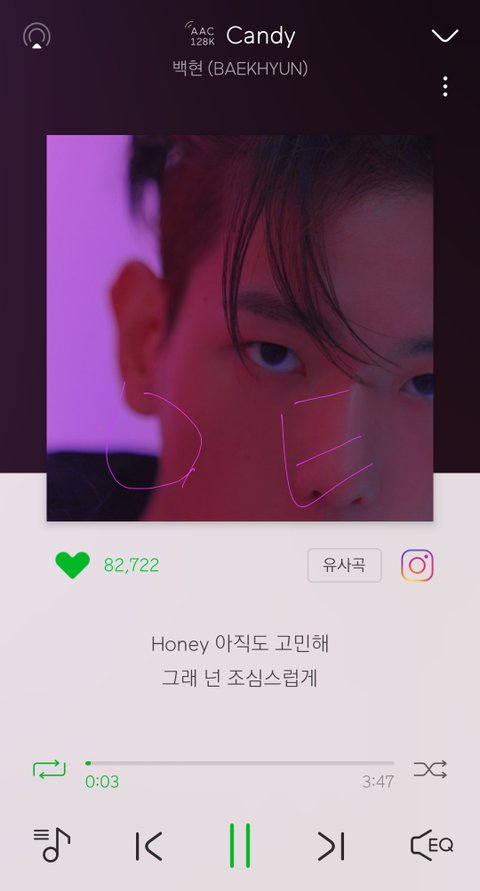This screenshot has width=480, height=891.
Task: Toggle shuffle playback
Action: click(x=430, y=769)
